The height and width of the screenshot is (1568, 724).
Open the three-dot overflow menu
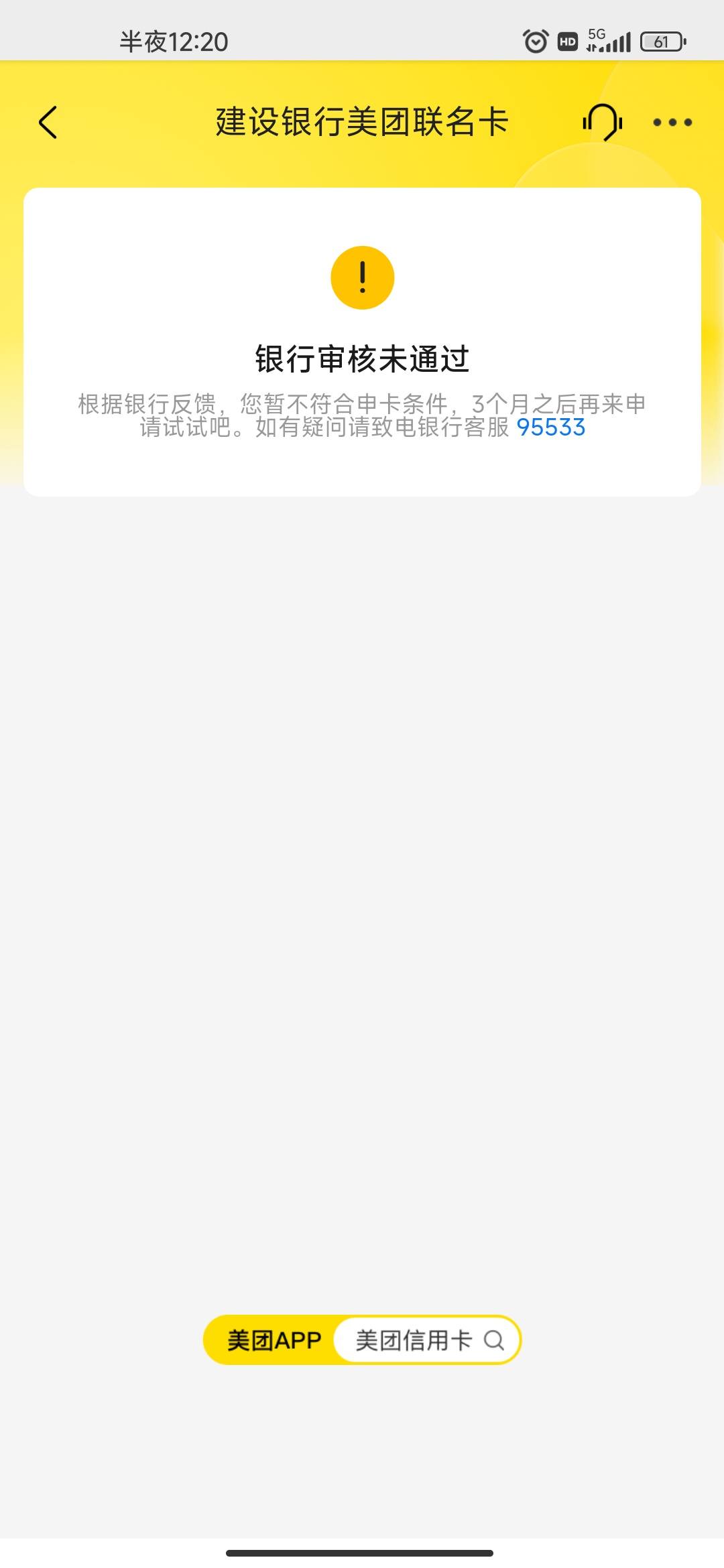click(672, 122)
